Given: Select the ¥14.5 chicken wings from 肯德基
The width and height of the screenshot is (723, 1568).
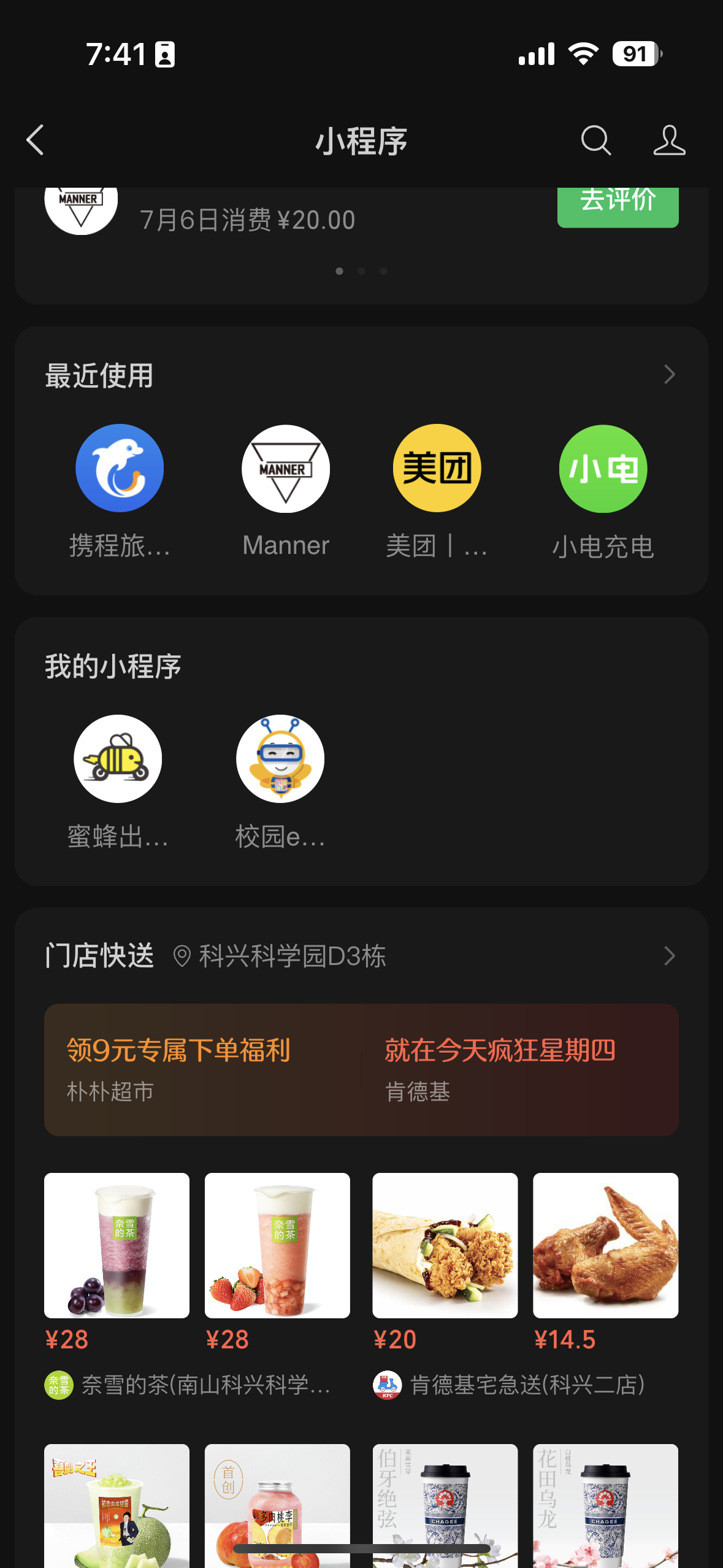Looking at the screenshot, I should tap(605, 1245).
